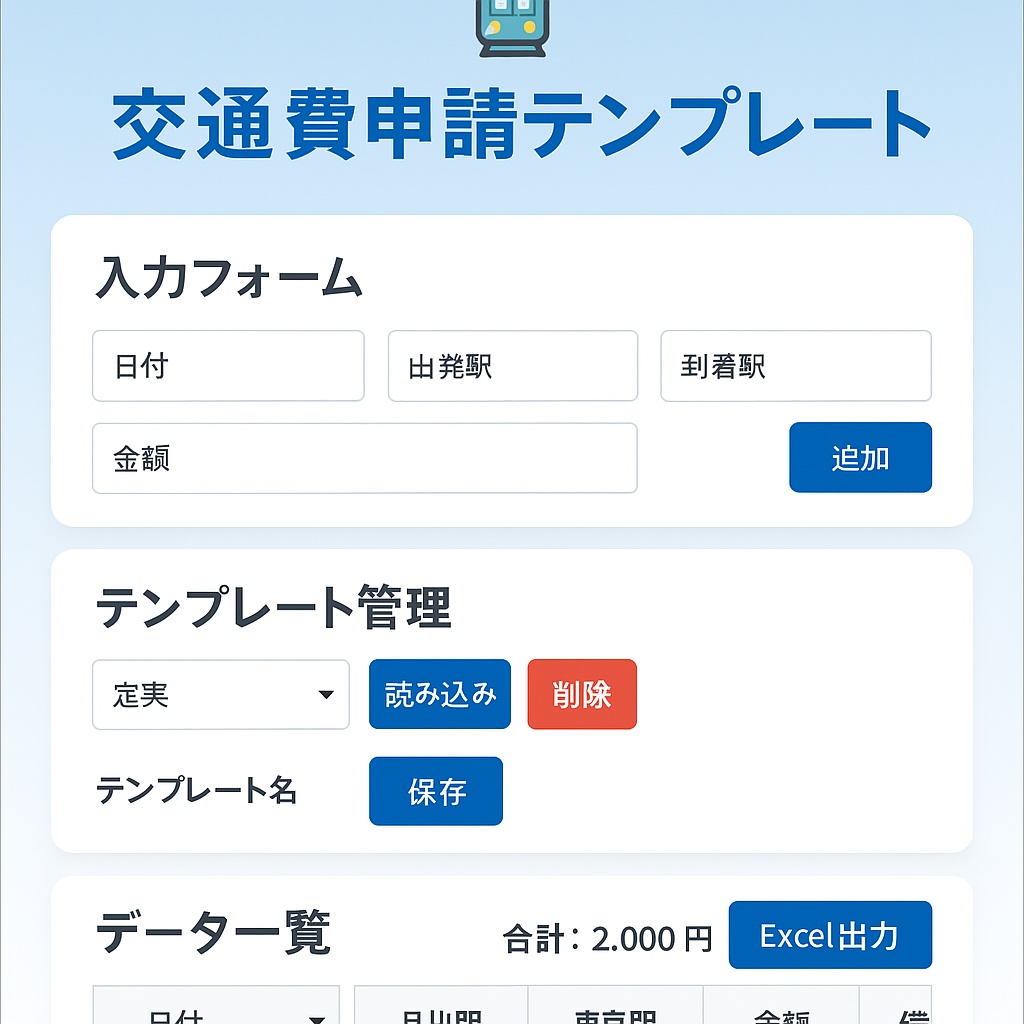This screenshot has width=1024, height=1024.
Task: Tap the 金額 amount field
Action: [x=364, y=458]
